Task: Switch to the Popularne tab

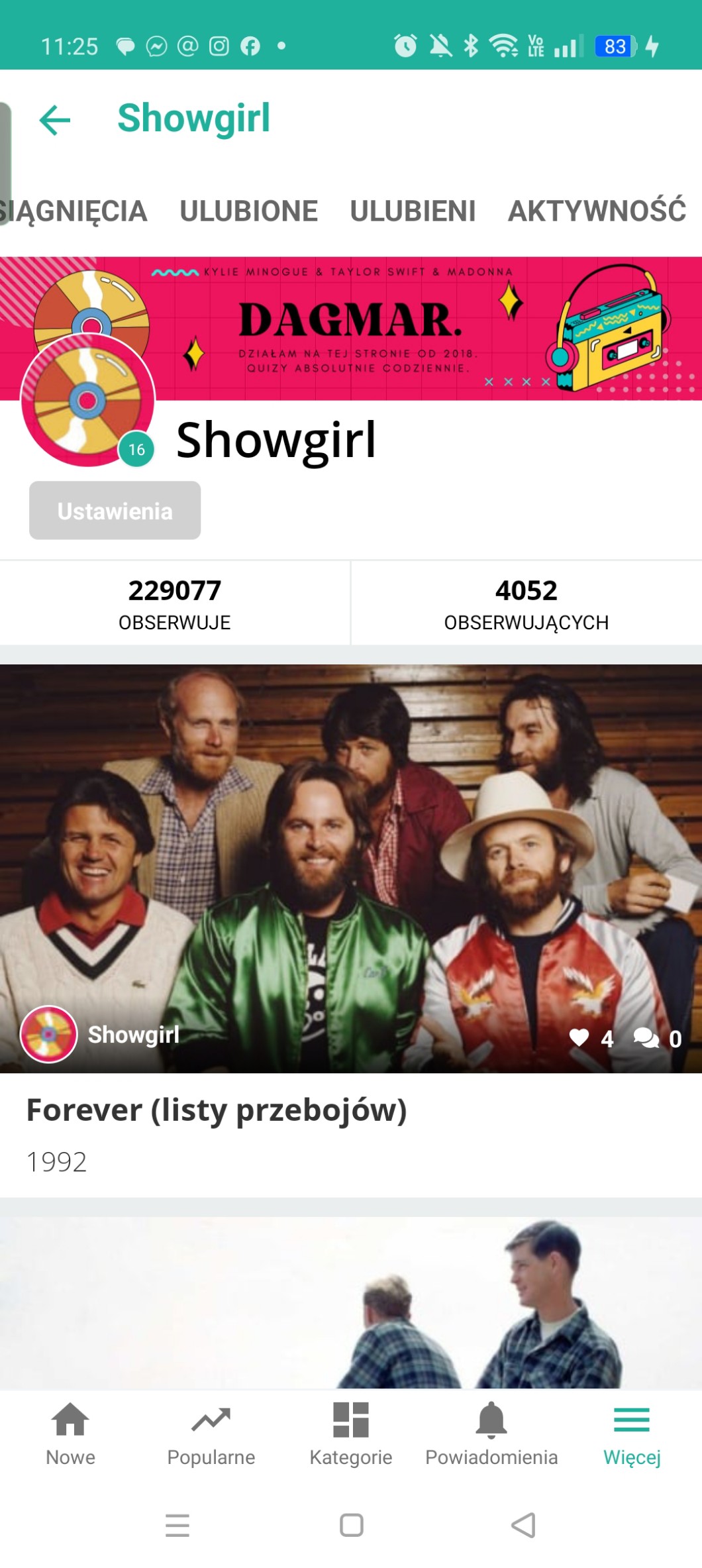Action: (211, 1434)
